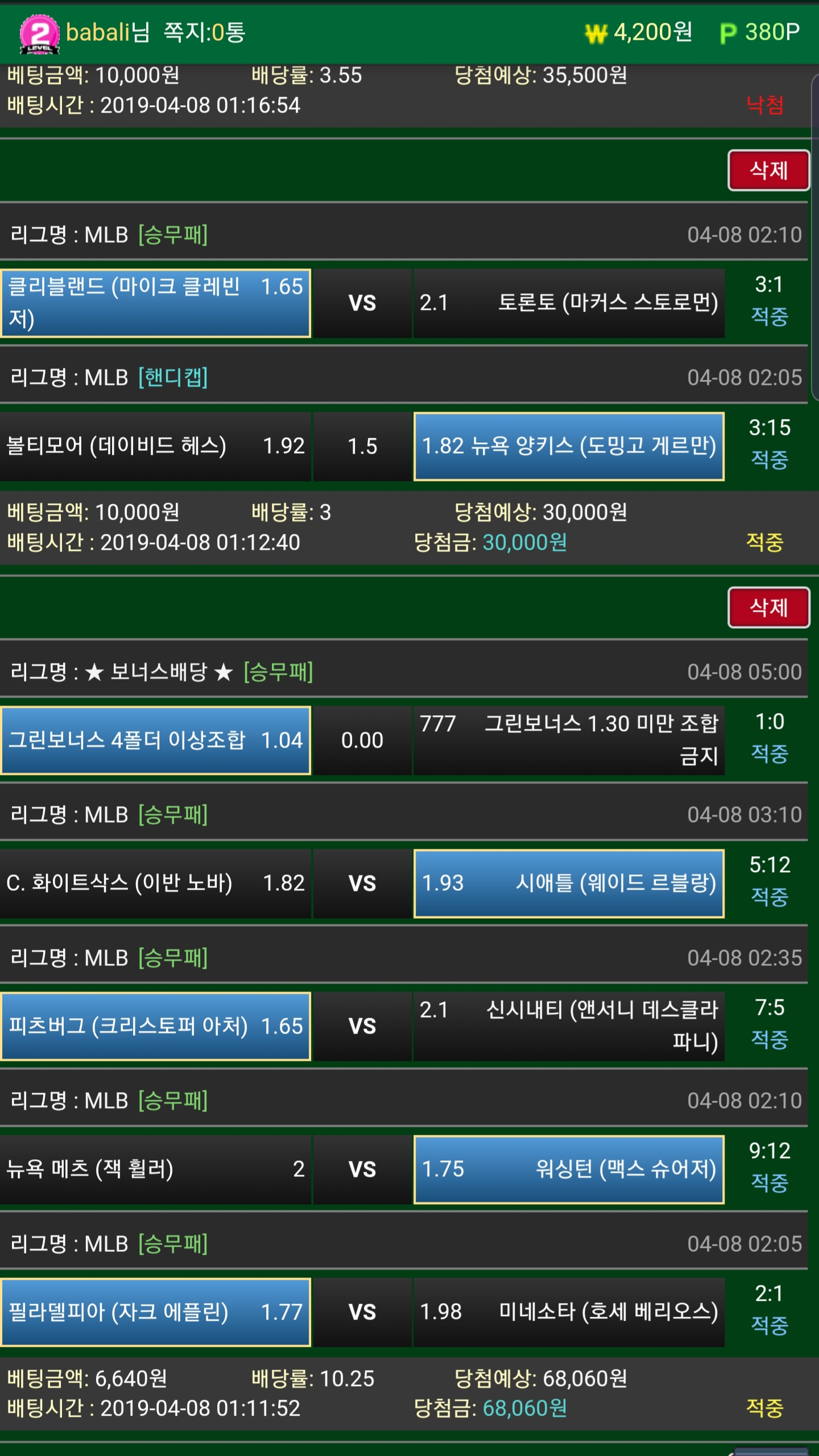Open the babali user profile
Image resolution: width=819 pixels, height=1456 pixels.
click(x=107, y=32)
